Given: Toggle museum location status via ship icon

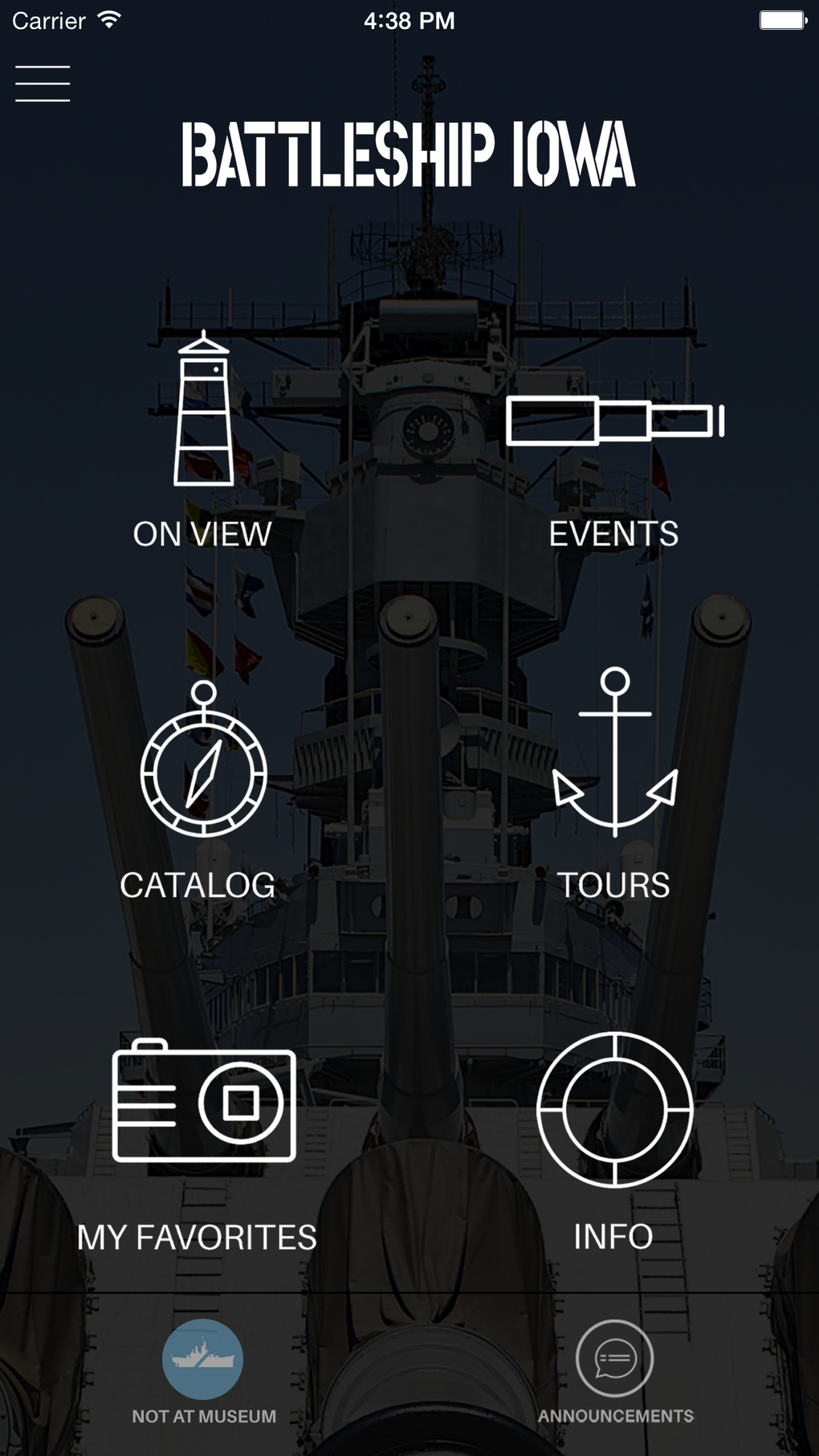Looking at the screenshot, I should [202, 1356].
